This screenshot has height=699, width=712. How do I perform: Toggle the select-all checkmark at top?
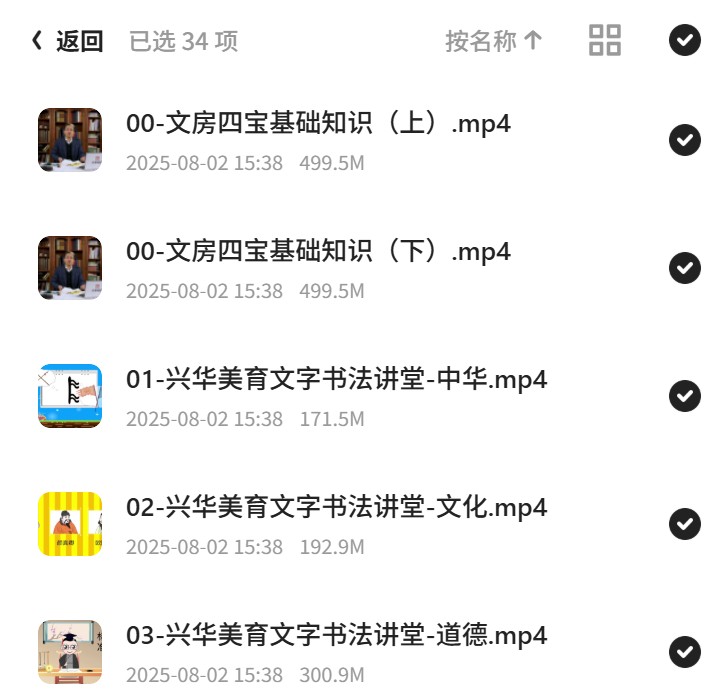click(x=685, y=40)
